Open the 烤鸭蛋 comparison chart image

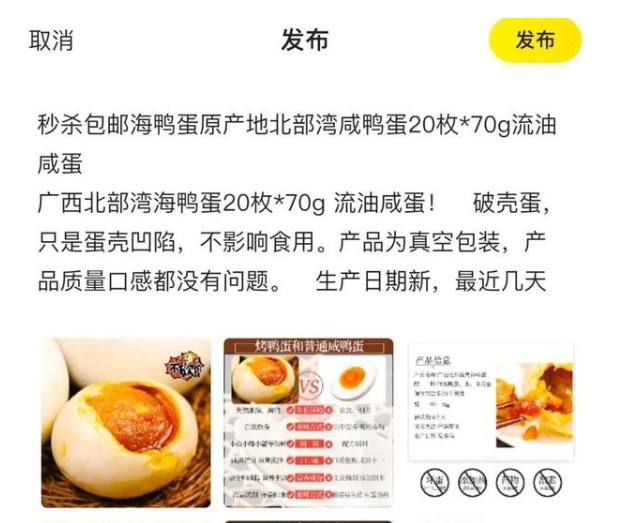[308, 422]
